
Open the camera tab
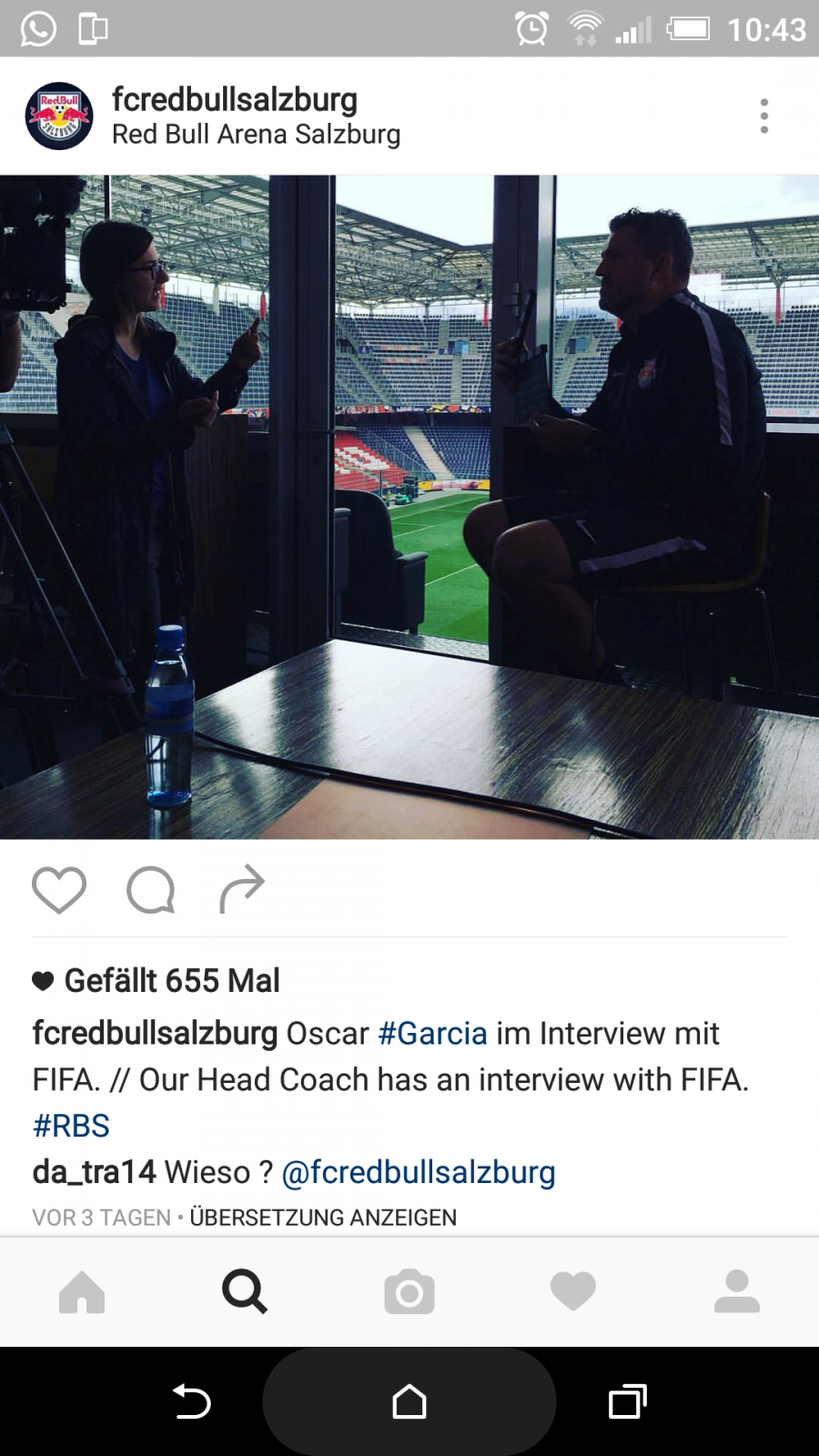409,1292
